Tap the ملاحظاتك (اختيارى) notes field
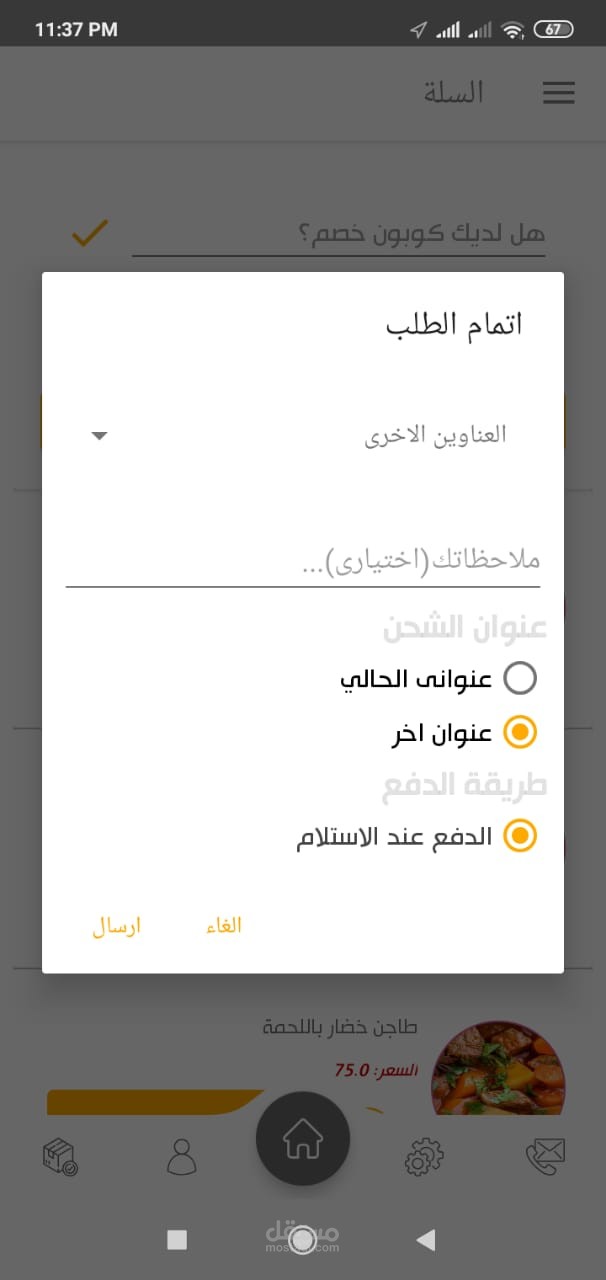 pos(303,562)
